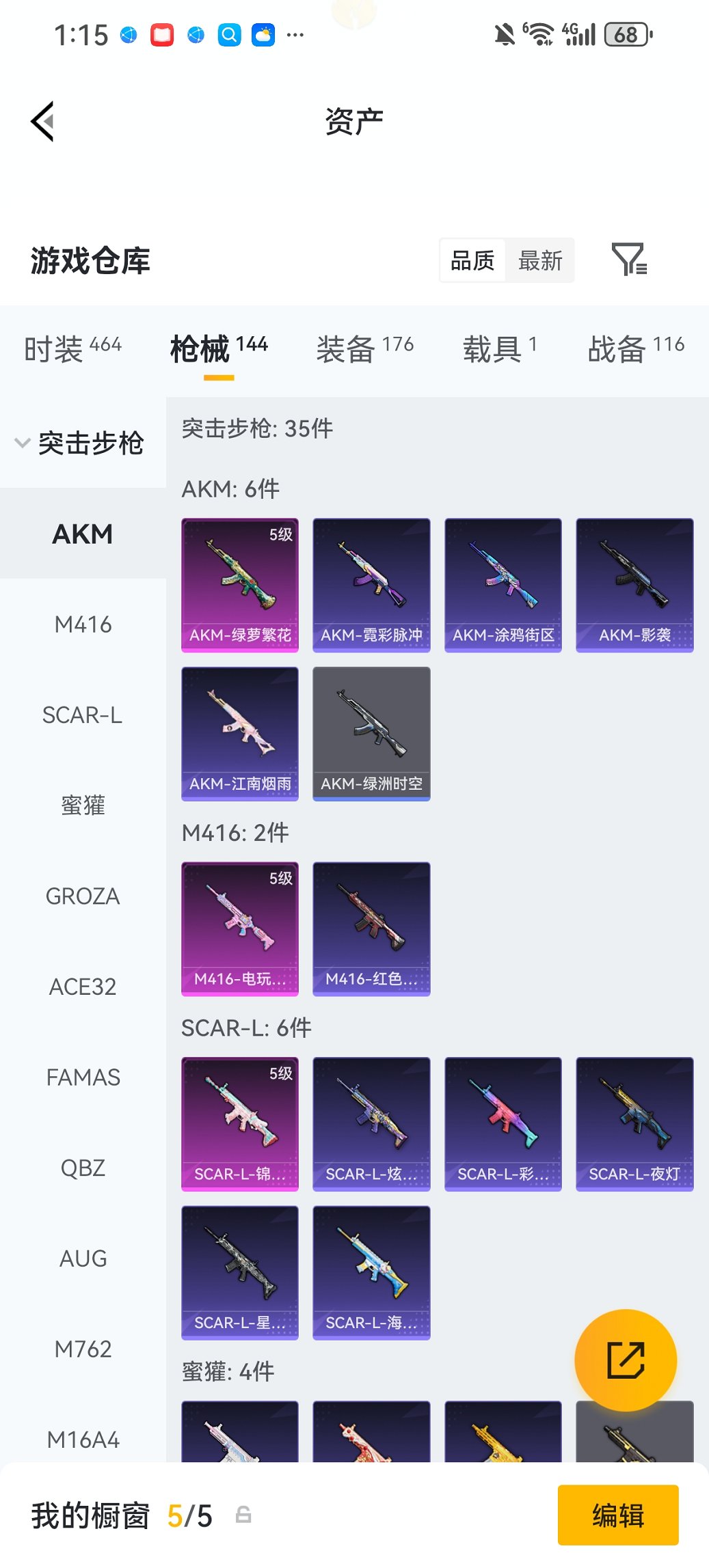Open the AKM-绿洲时空 weapon thumbnail
The height and width of the screenshot is (1568, 709).
pyautogui.click(x=371, y=731)
